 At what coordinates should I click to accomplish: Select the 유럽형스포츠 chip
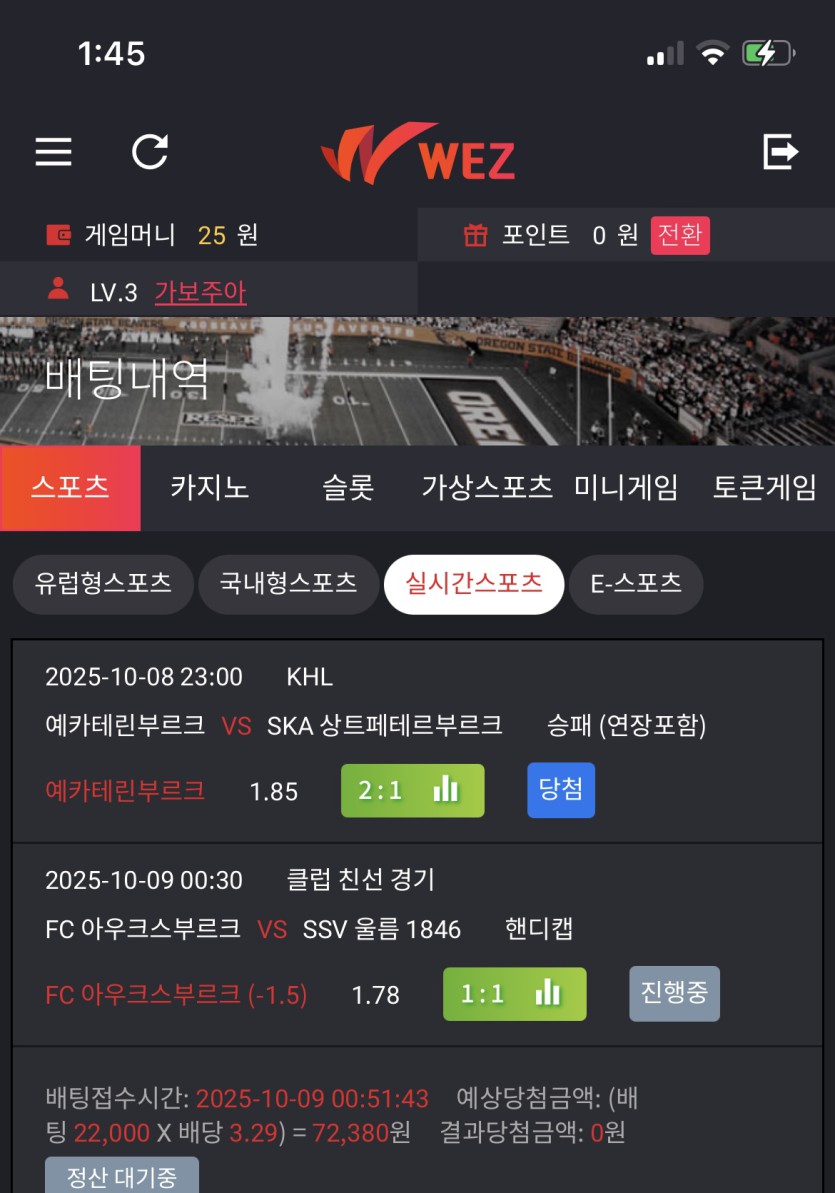[x=102, y=584]
